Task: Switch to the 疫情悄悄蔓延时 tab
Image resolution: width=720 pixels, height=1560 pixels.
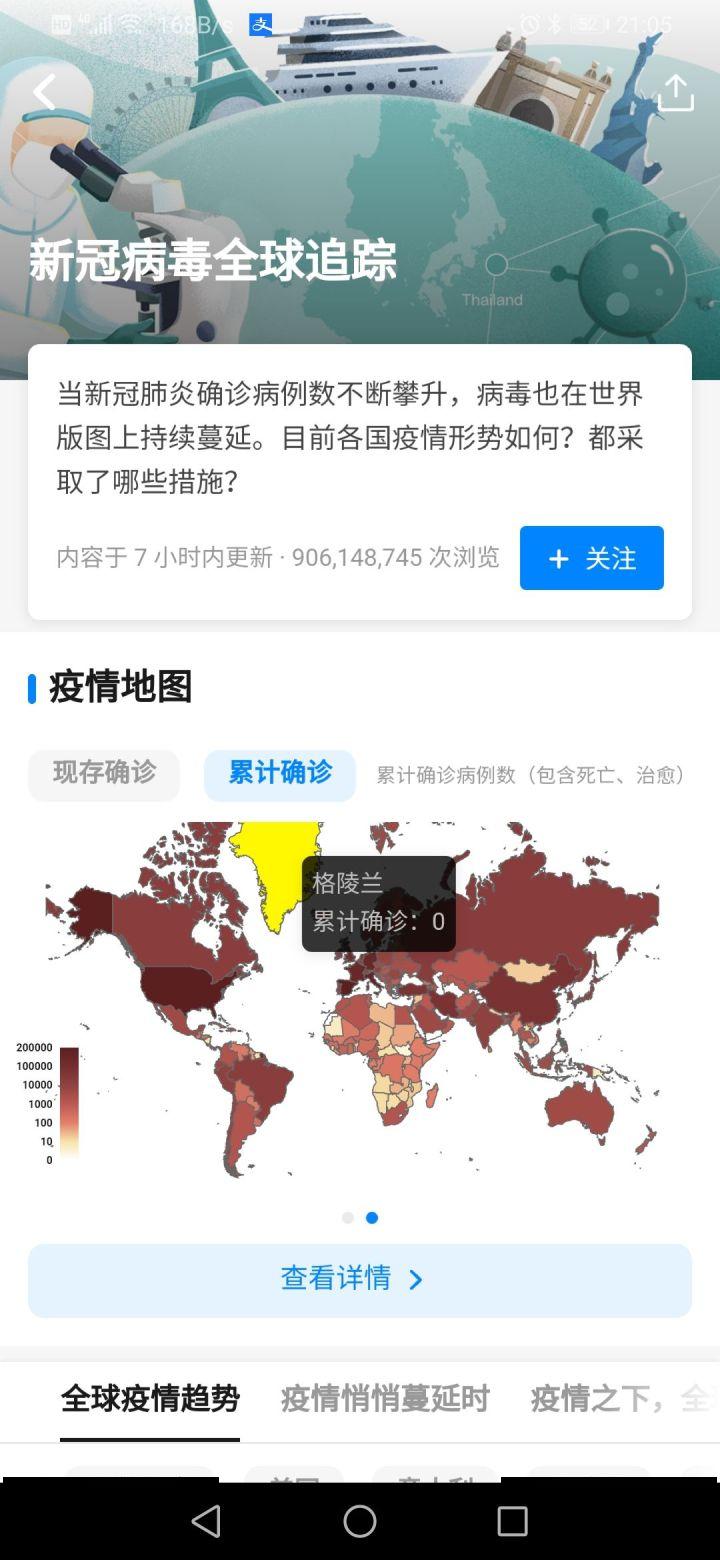Action: tap(385, 1398)
